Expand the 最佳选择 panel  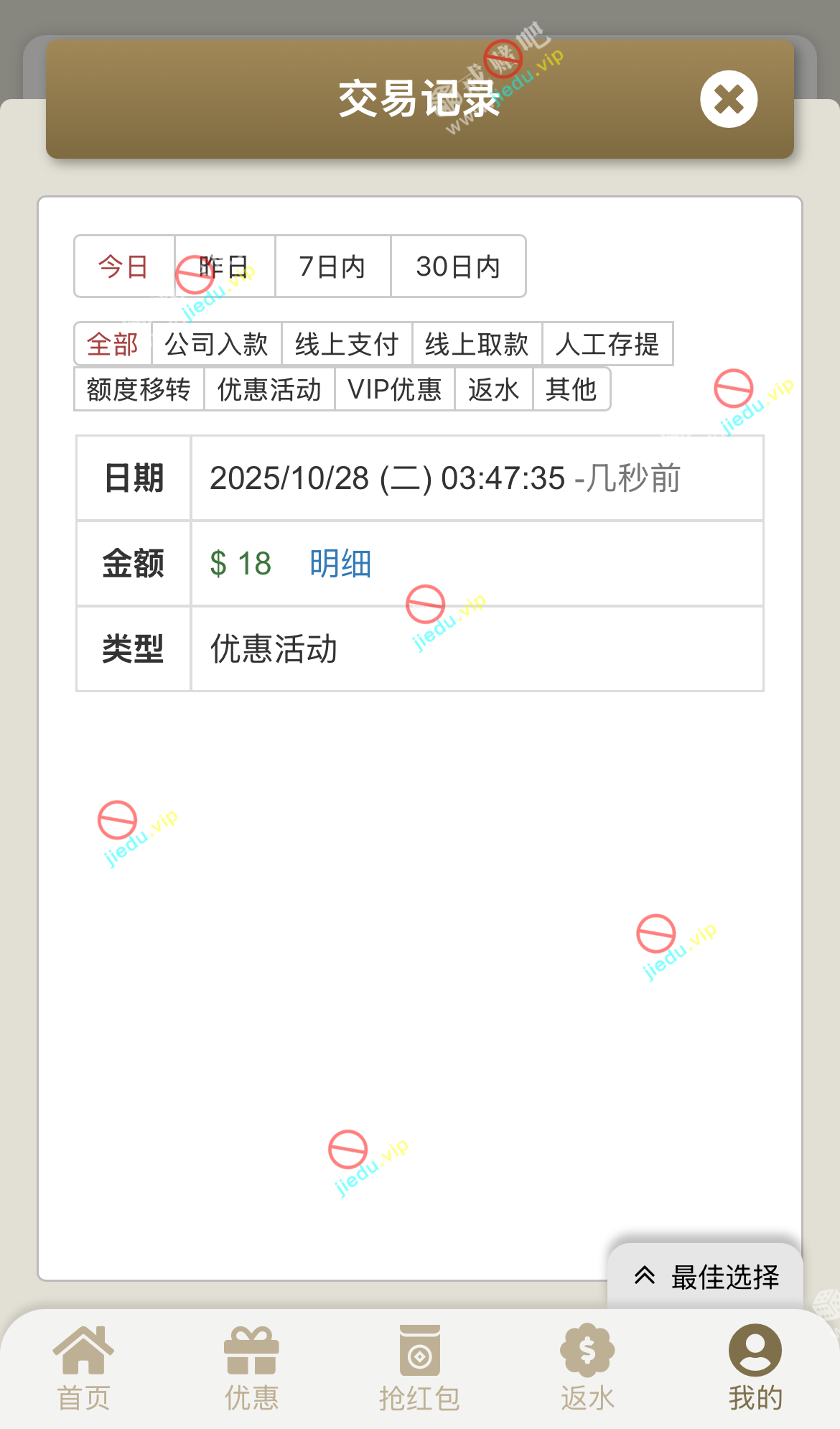pos(706,1277)
